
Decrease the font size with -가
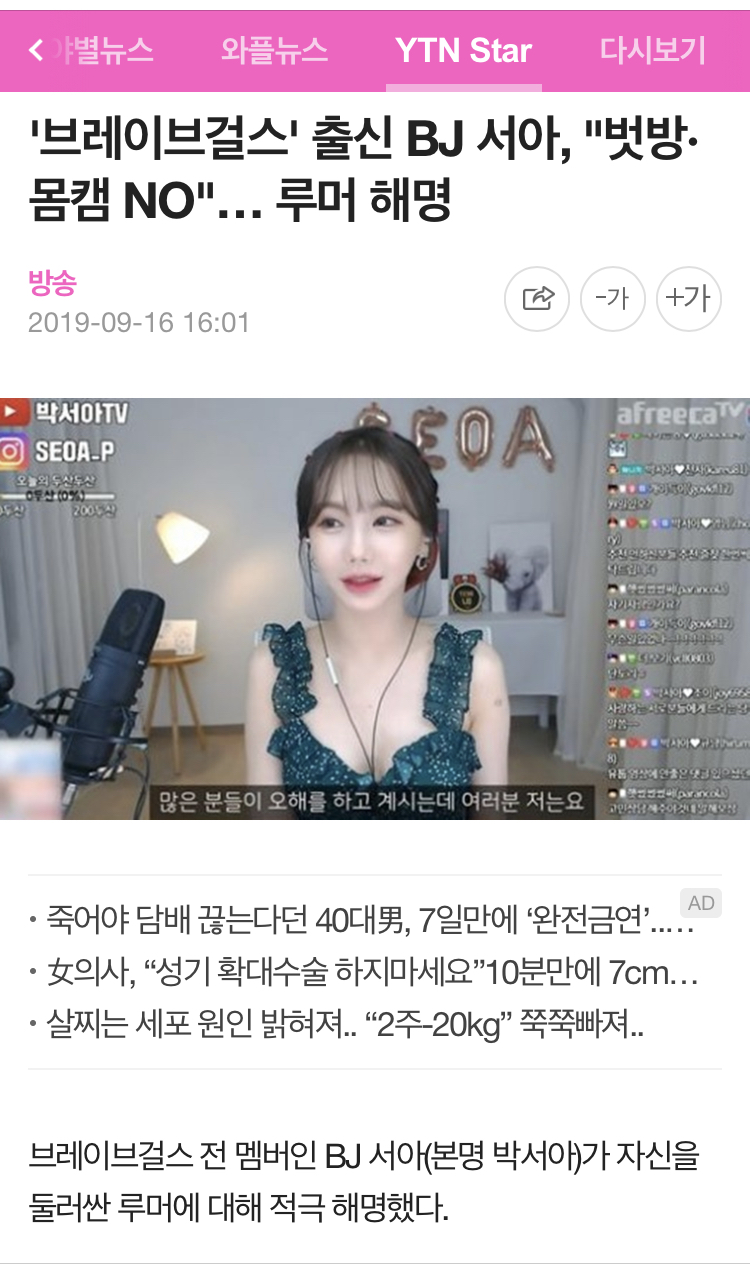(x=613, y=298)
